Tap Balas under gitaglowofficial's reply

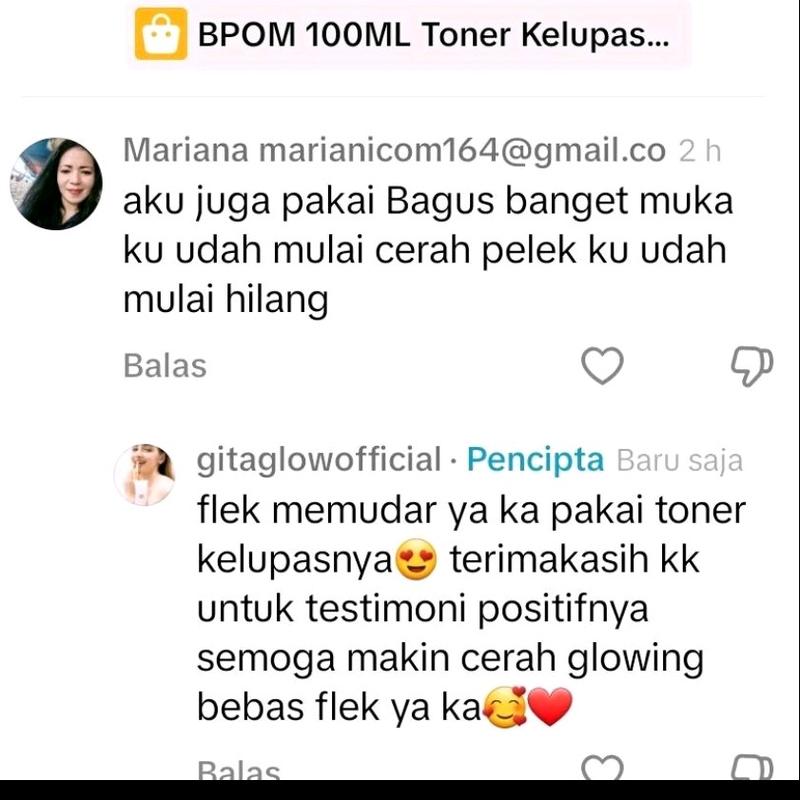pyautogui.click(x=238, y=772)
